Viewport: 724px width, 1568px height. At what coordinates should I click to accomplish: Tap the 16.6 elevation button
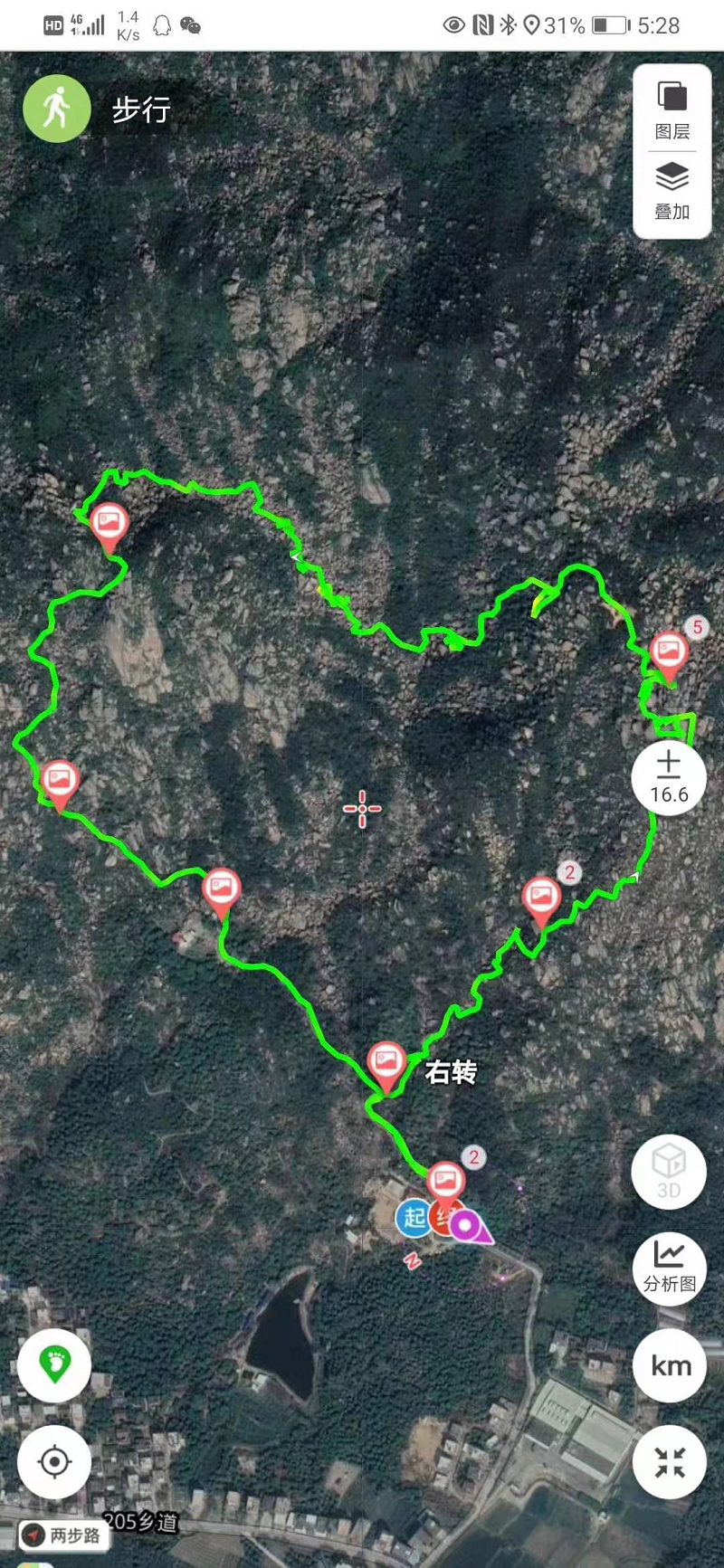point(668,778)
